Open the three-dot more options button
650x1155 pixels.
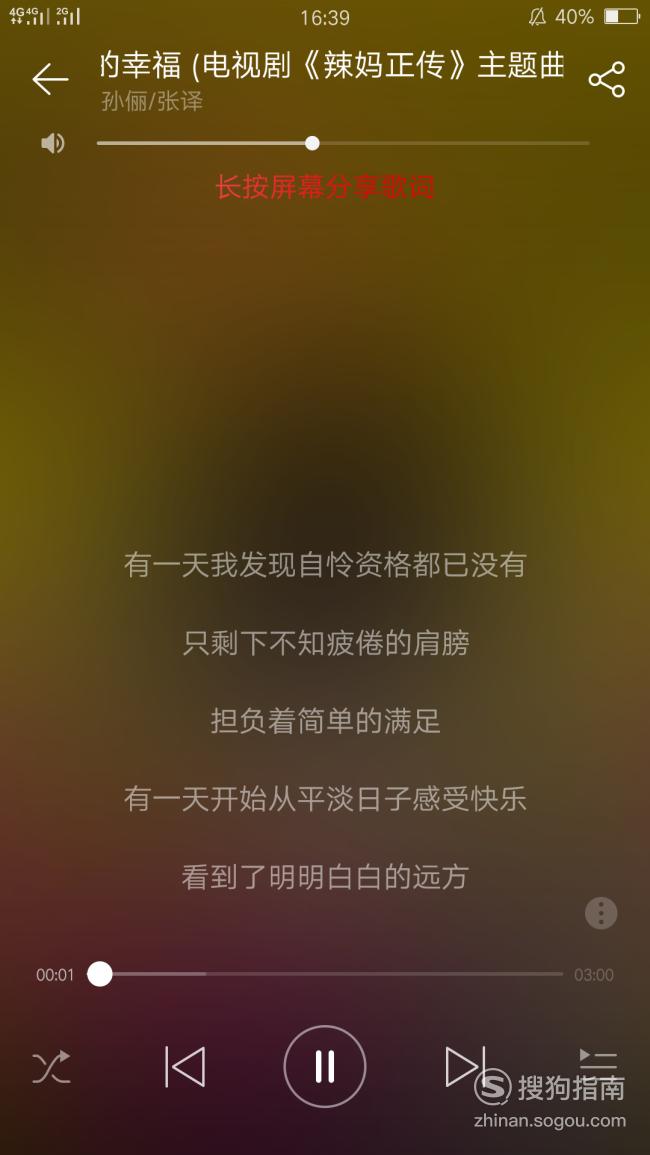click(601, 913)
